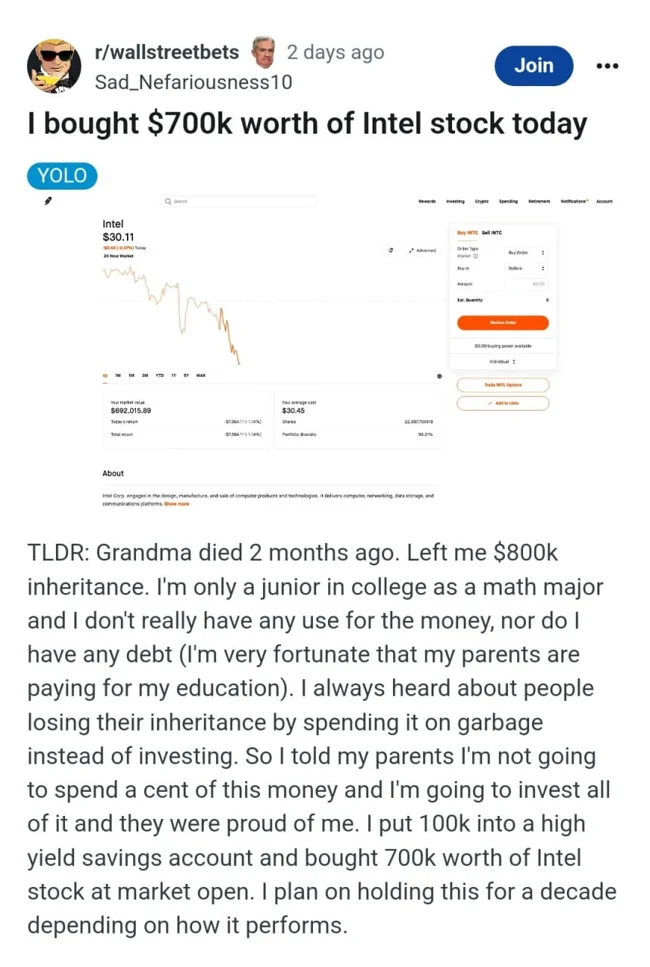650x967 pixels.
Task: Tap the YOLO flair chip
Action: tap(62, 176)
